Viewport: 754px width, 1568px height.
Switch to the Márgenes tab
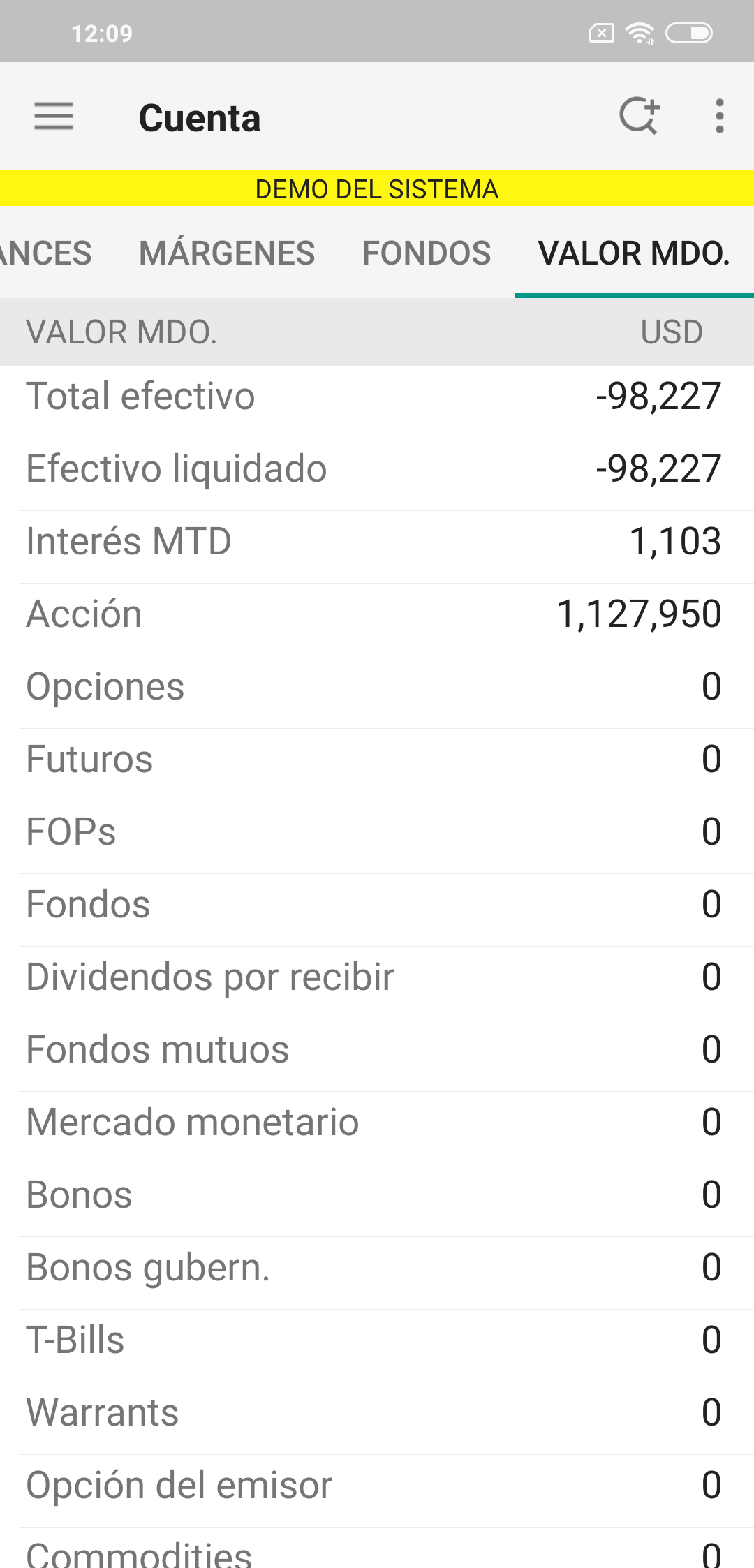[x=227, y=253]
